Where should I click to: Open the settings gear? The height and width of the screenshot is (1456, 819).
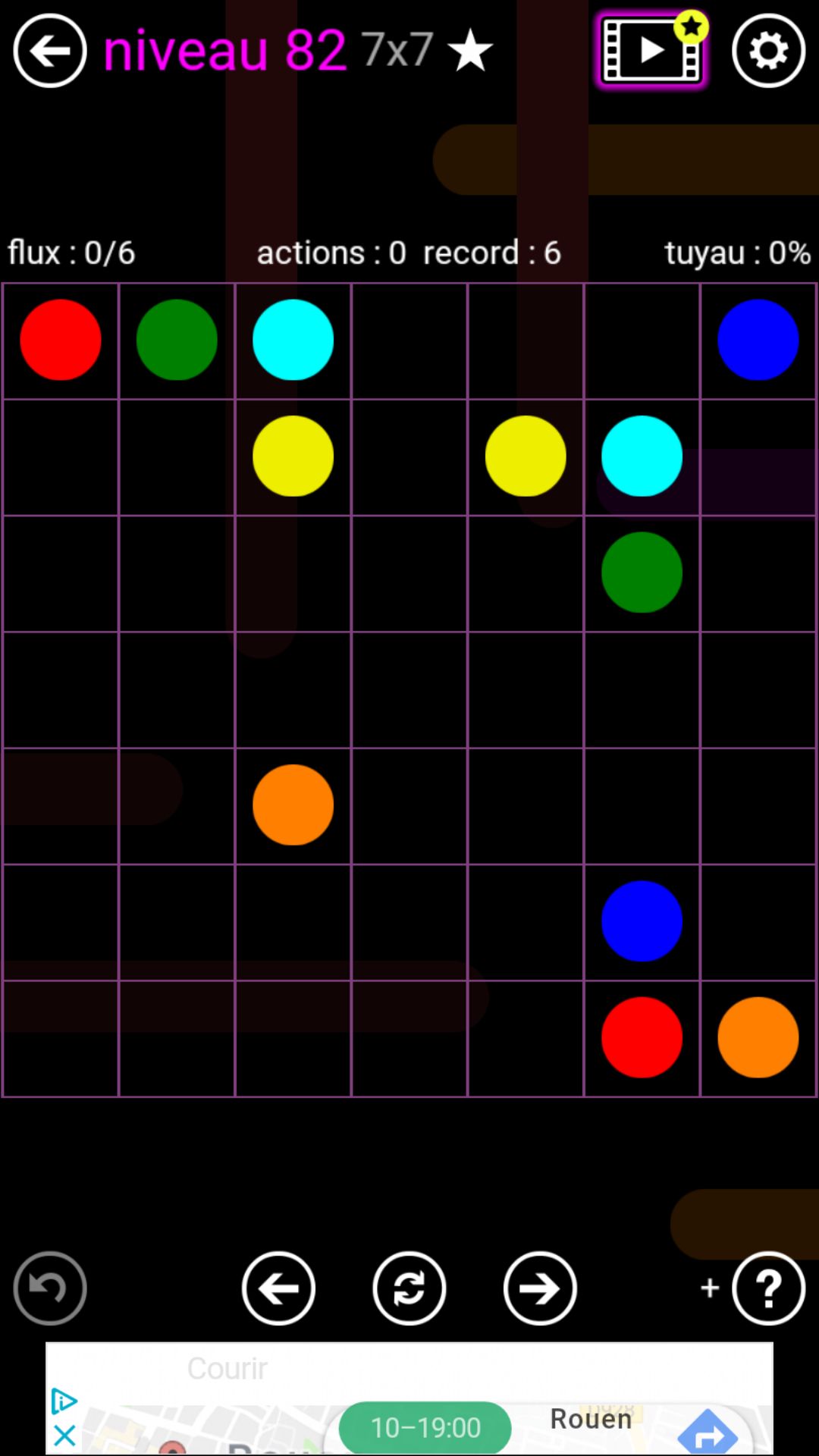coord(768,51)
